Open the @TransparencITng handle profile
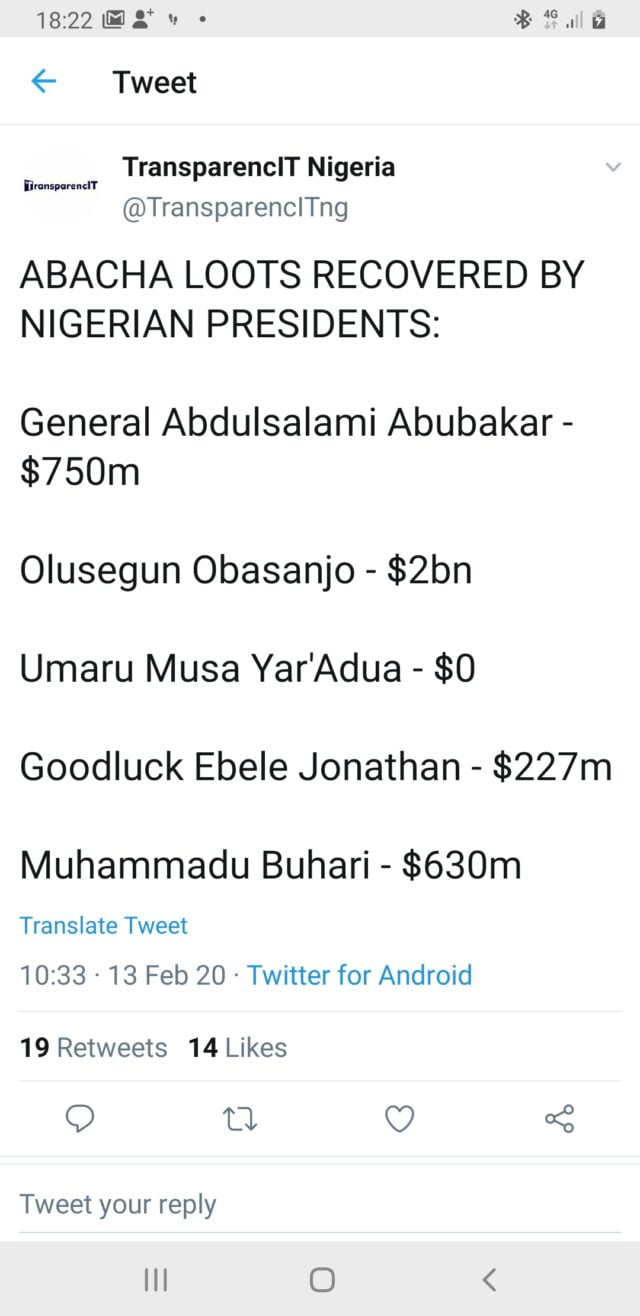This screenshot has height=1316, width=640. click(235, 208)
